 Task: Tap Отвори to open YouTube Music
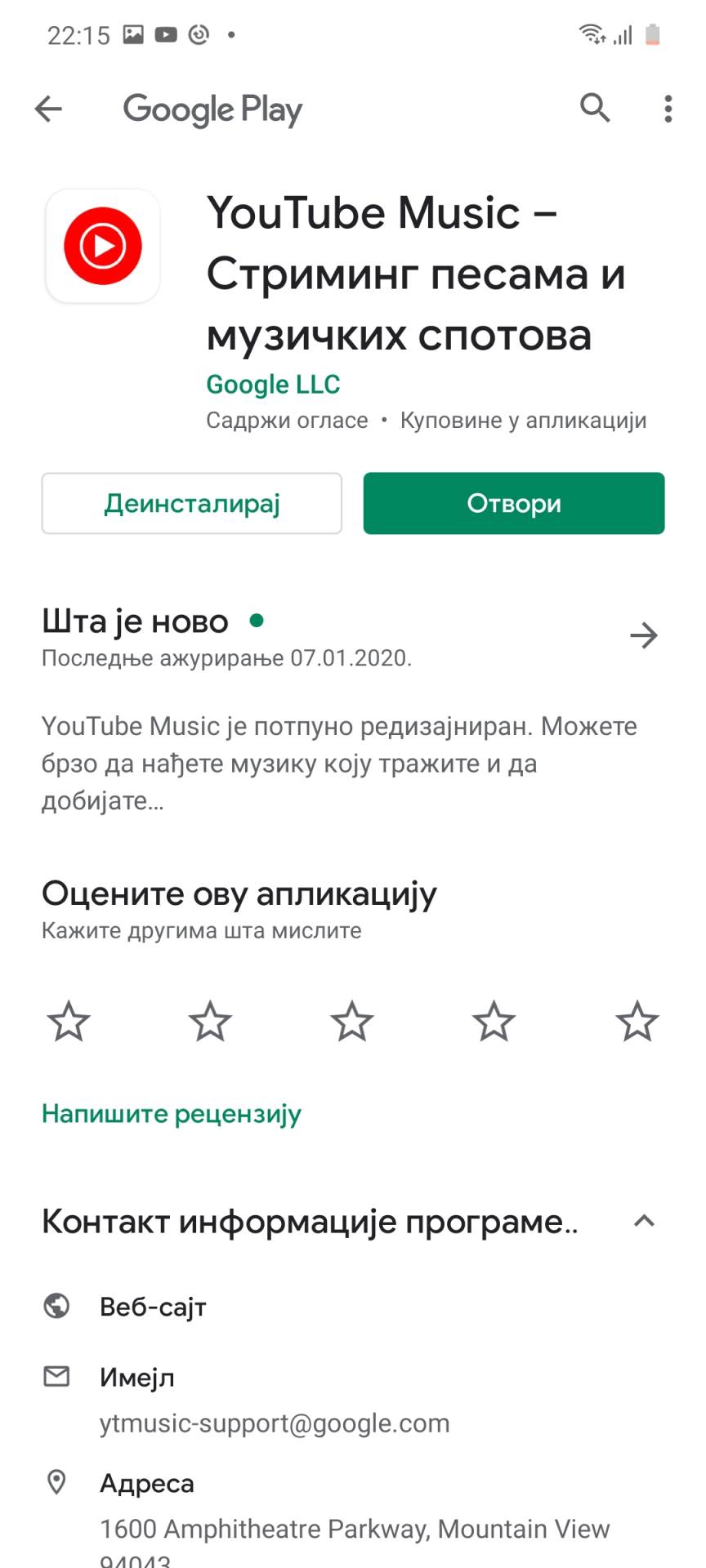tap(514, 503)
